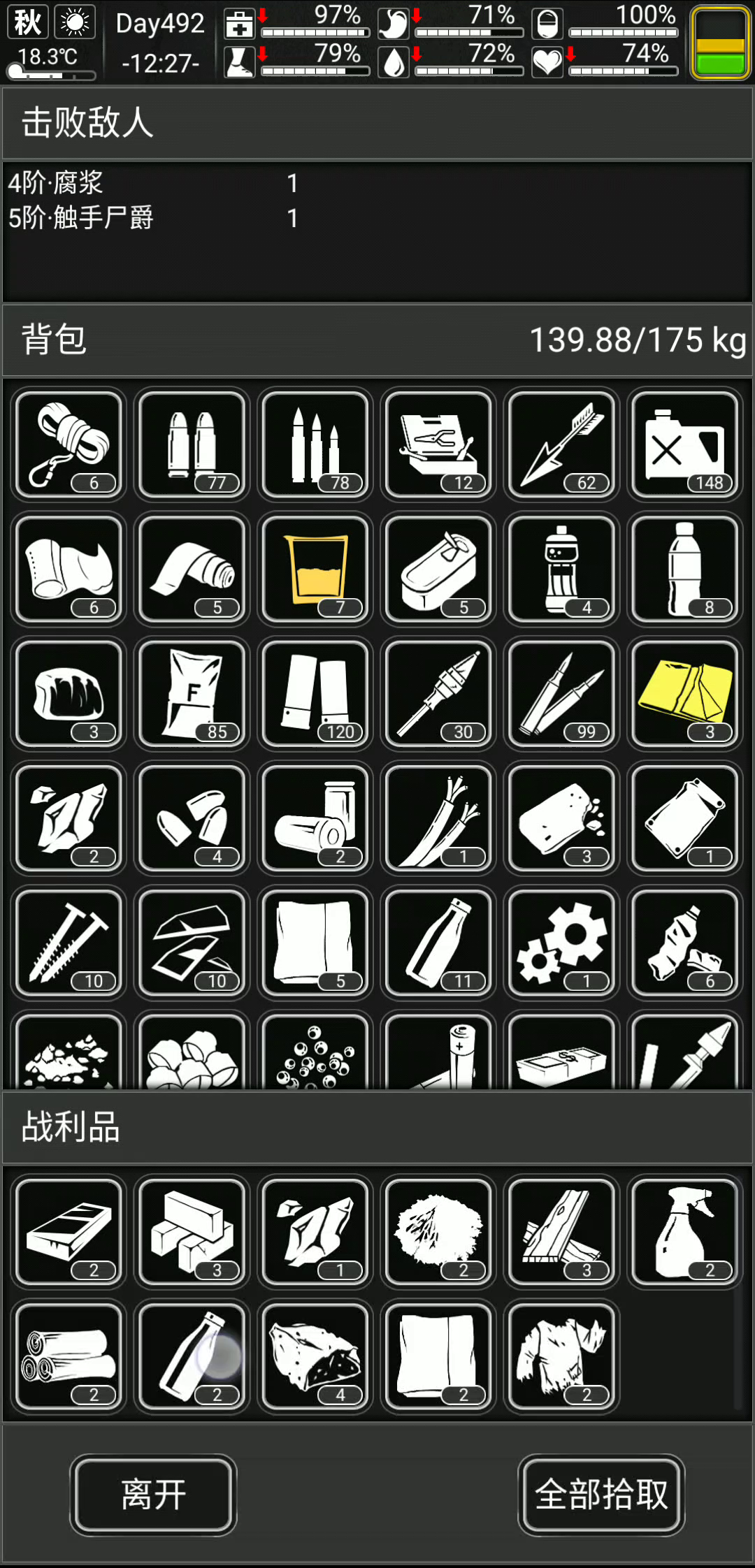
Task: Select the fuel canister with 148
Action: (684, 444)
